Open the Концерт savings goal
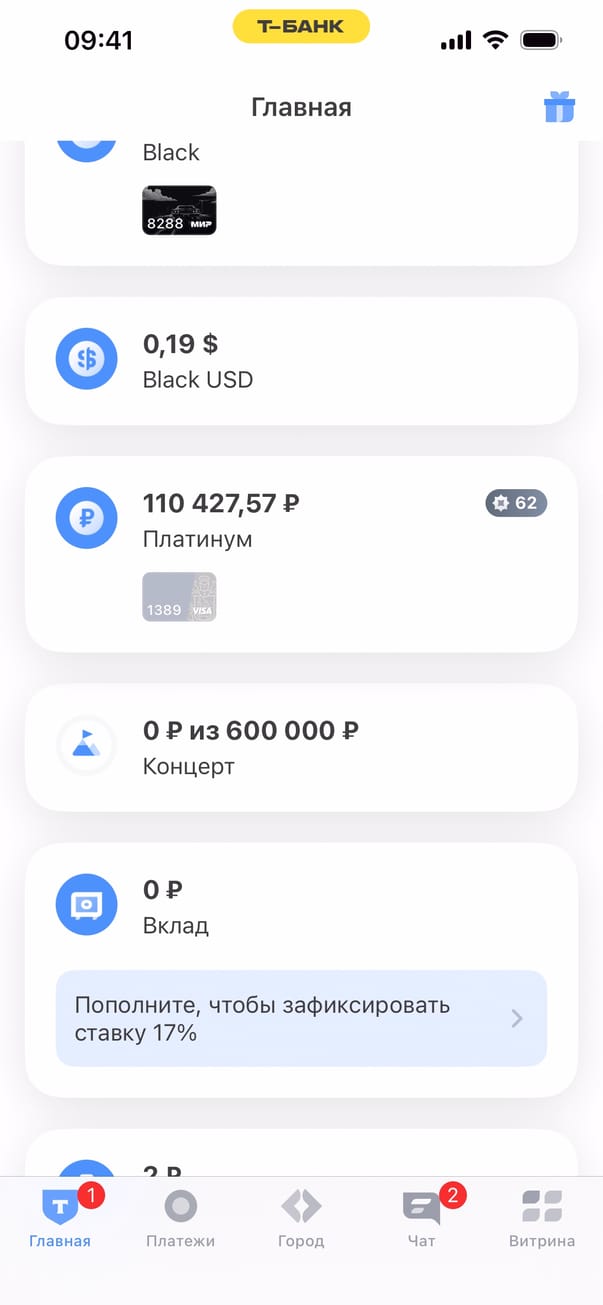This screenshot has height=1305, width=603. click(x=300, y=747)
